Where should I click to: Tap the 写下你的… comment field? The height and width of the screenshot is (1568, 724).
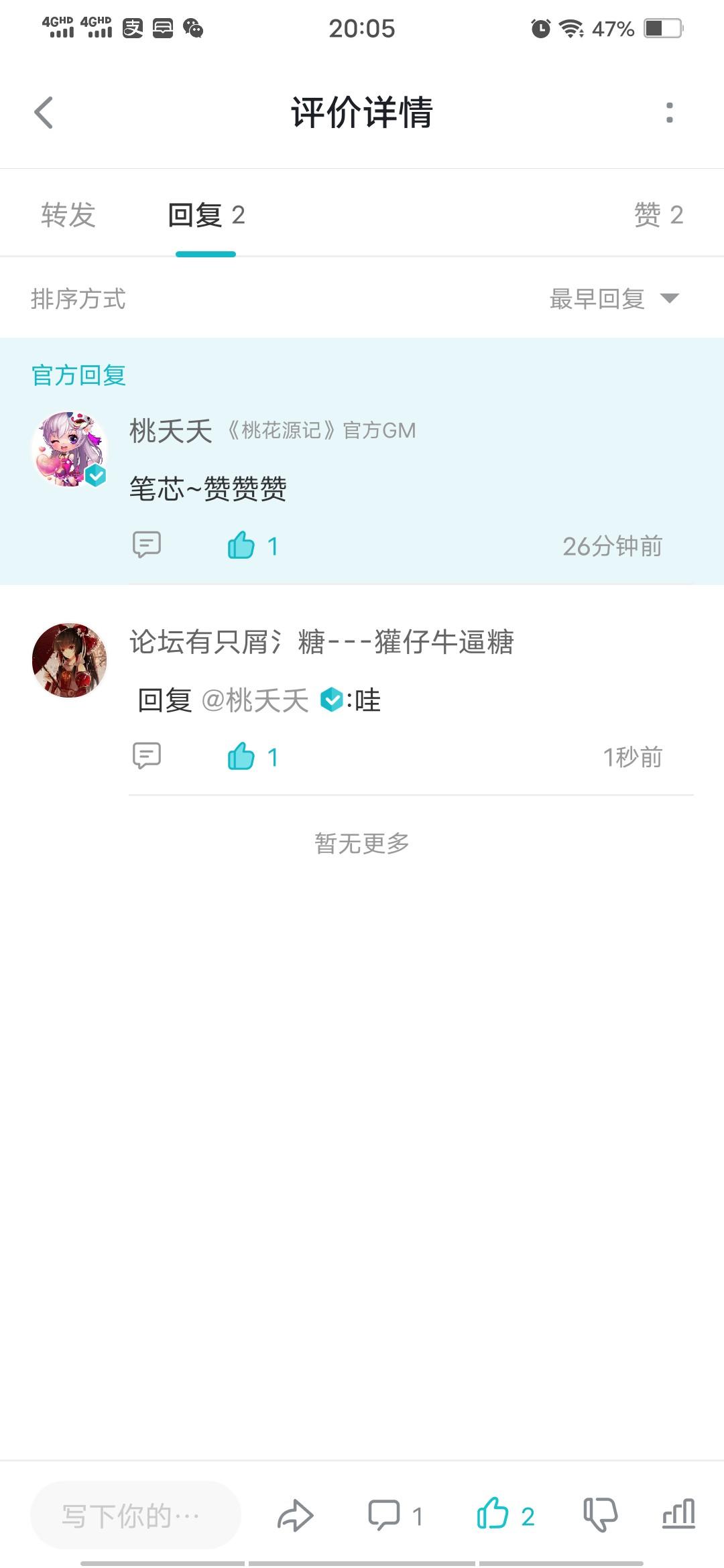click(135, 1515)
